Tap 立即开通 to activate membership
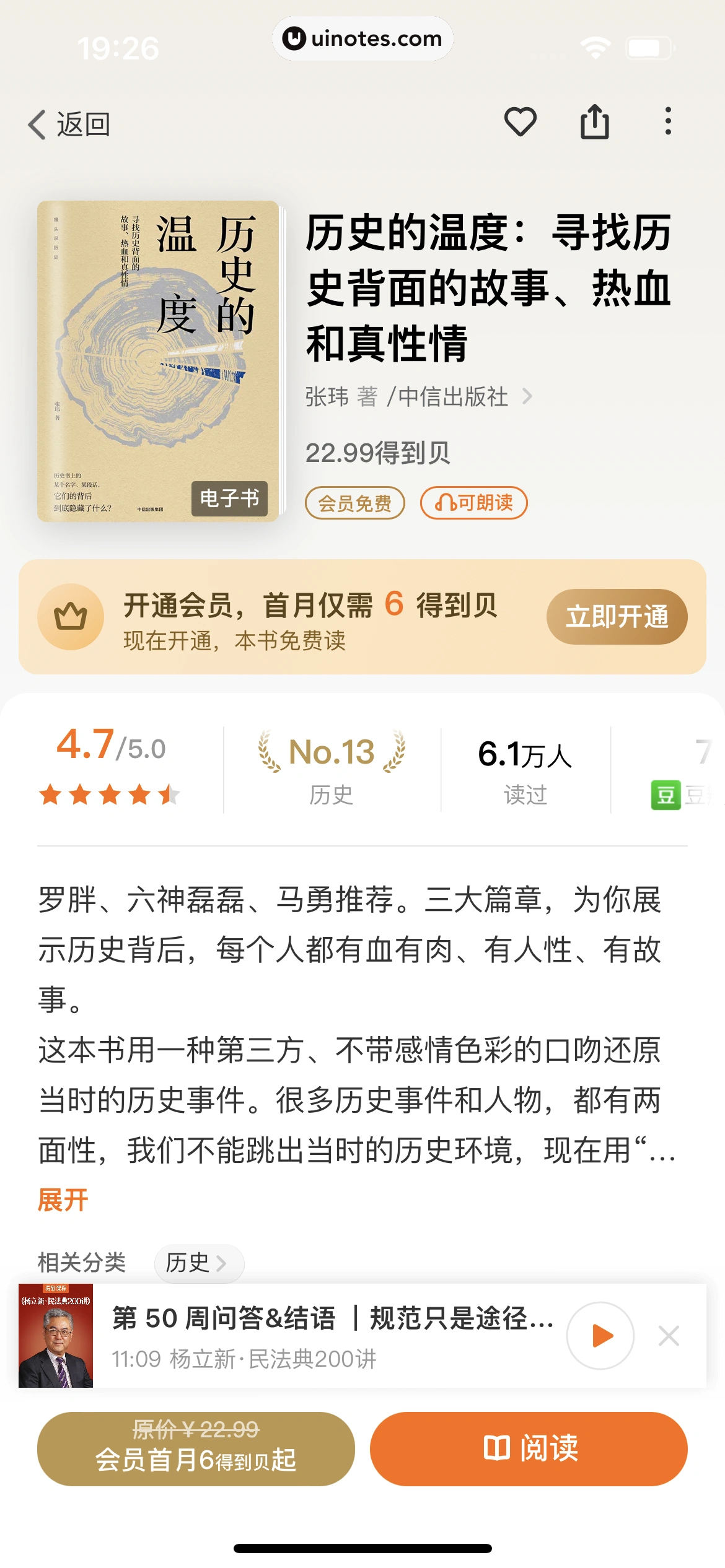This screenshot has height=1568, width=725. (x=616, y=617)
